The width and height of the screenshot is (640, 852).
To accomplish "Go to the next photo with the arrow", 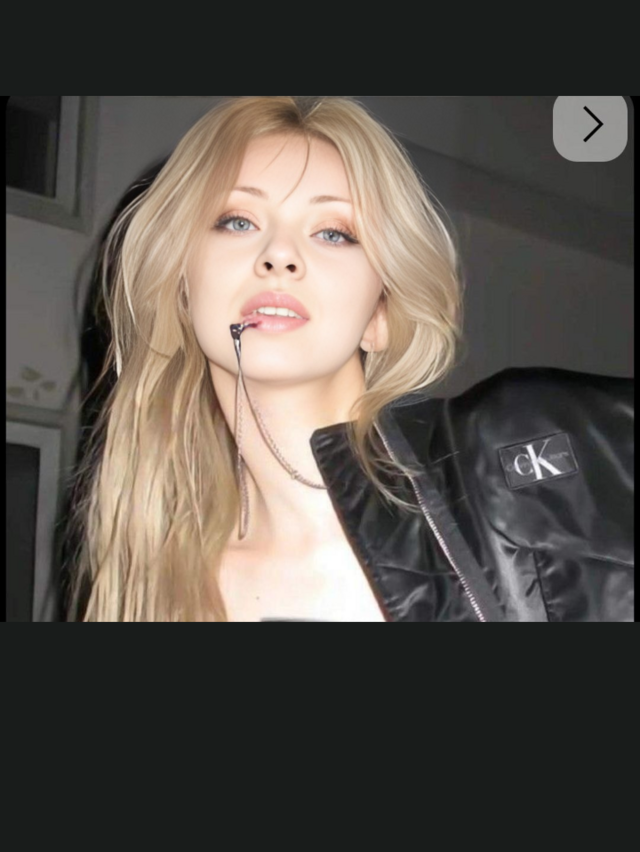I will (590, 125).
